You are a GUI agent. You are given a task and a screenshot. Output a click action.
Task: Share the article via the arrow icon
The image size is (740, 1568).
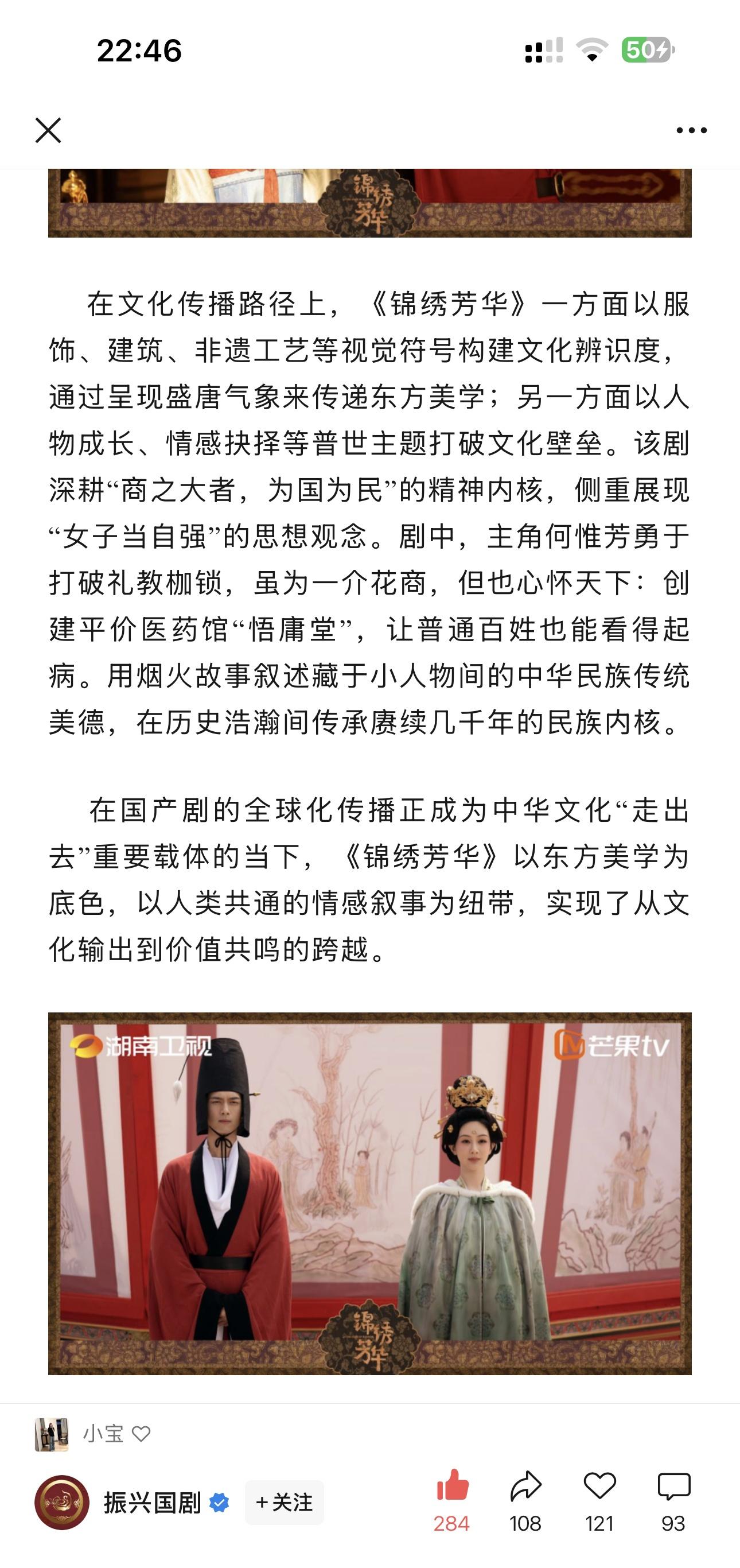(x=526, y=1486)
